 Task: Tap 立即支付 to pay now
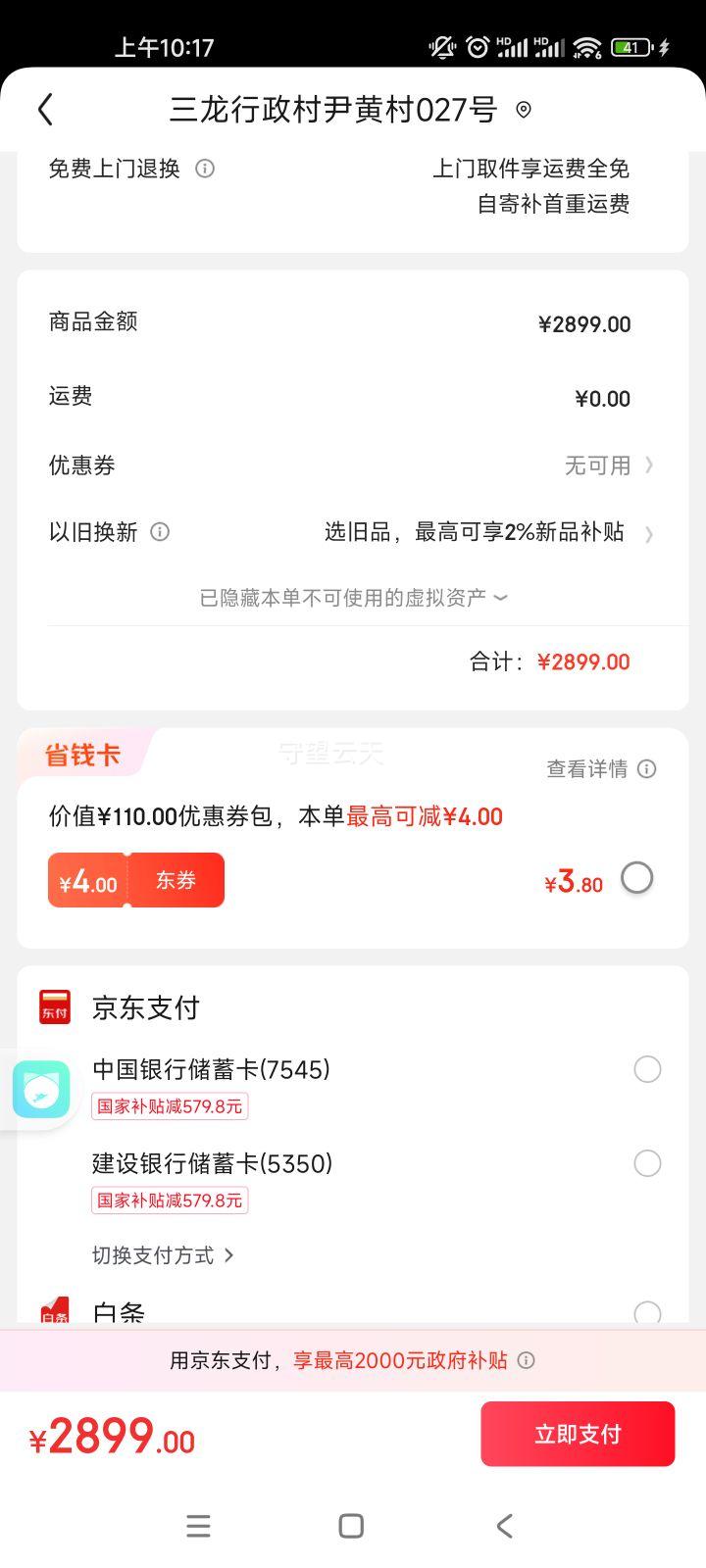point(578,1434)
